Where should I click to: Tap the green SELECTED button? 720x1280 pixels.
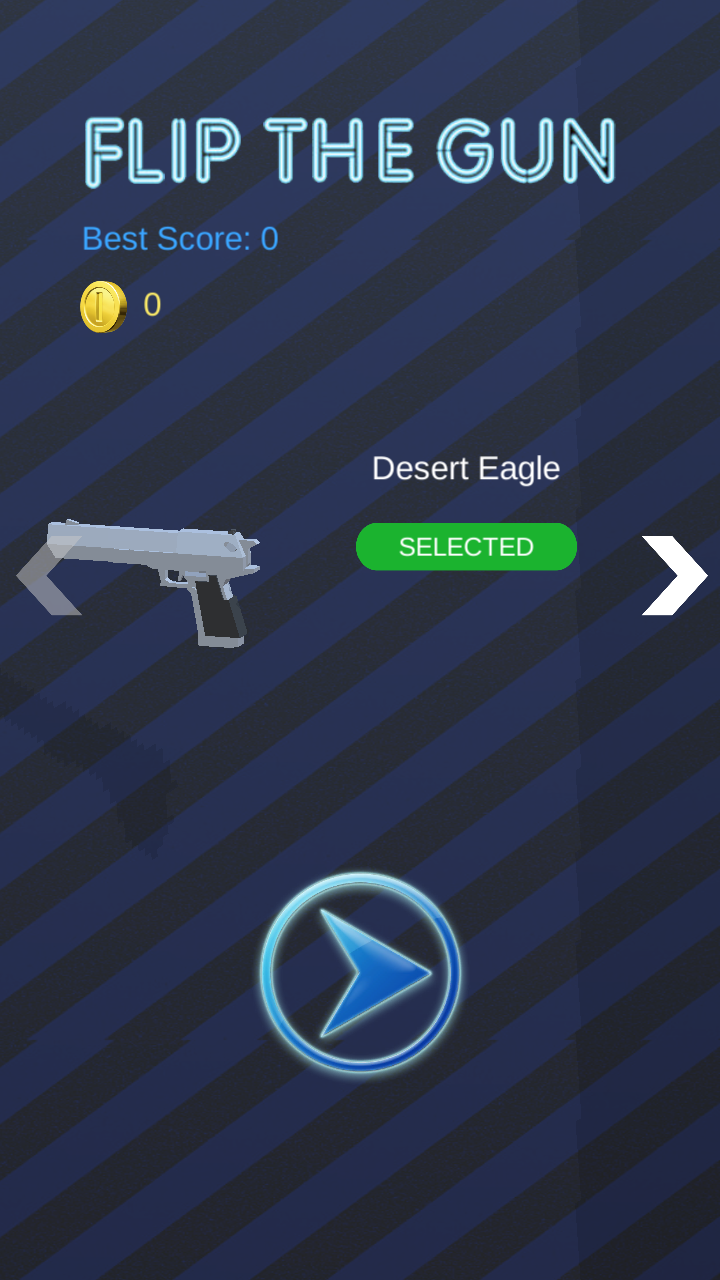point(466,547)
